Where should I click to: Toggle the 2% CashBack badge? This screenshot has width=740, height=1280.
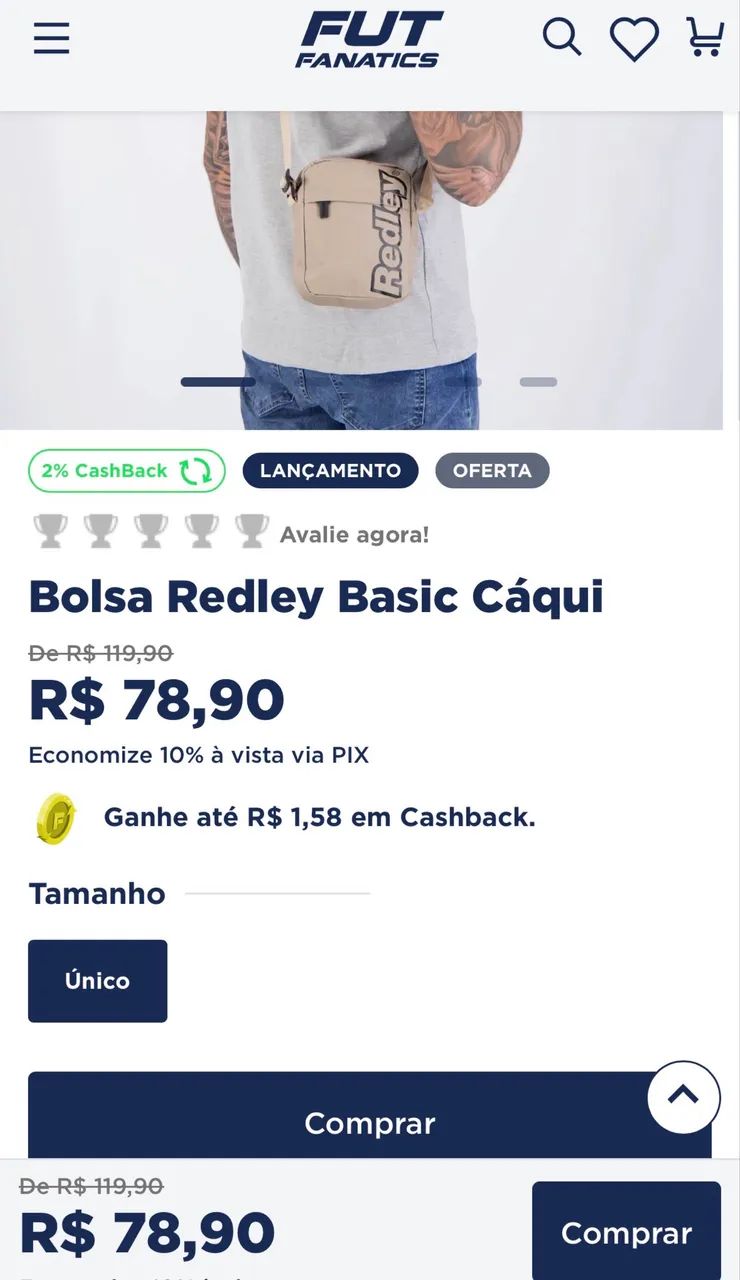coord(127,470)
